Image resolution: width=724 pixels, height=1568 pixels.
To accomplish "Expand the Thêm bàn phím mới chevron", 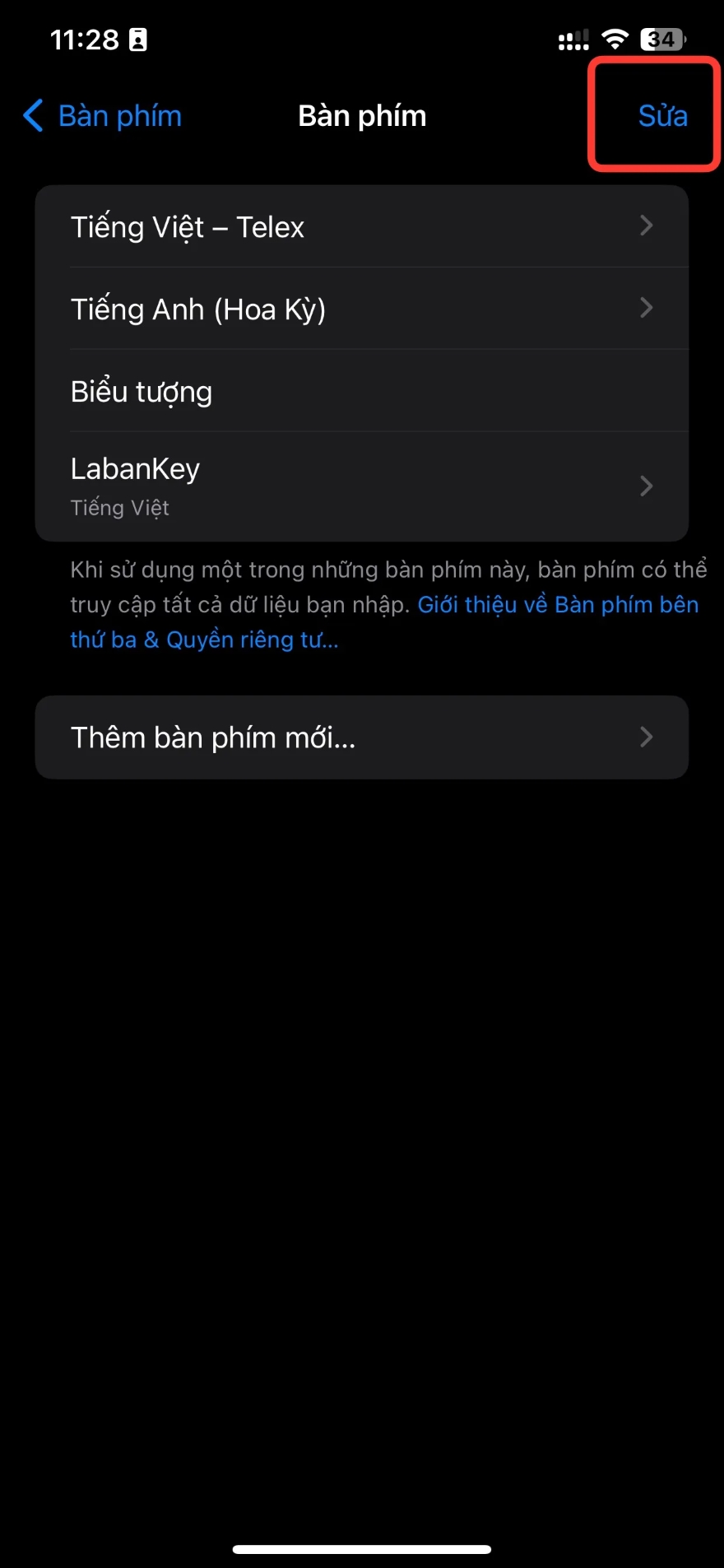I will pyautogui.click(x=647, y=737).
